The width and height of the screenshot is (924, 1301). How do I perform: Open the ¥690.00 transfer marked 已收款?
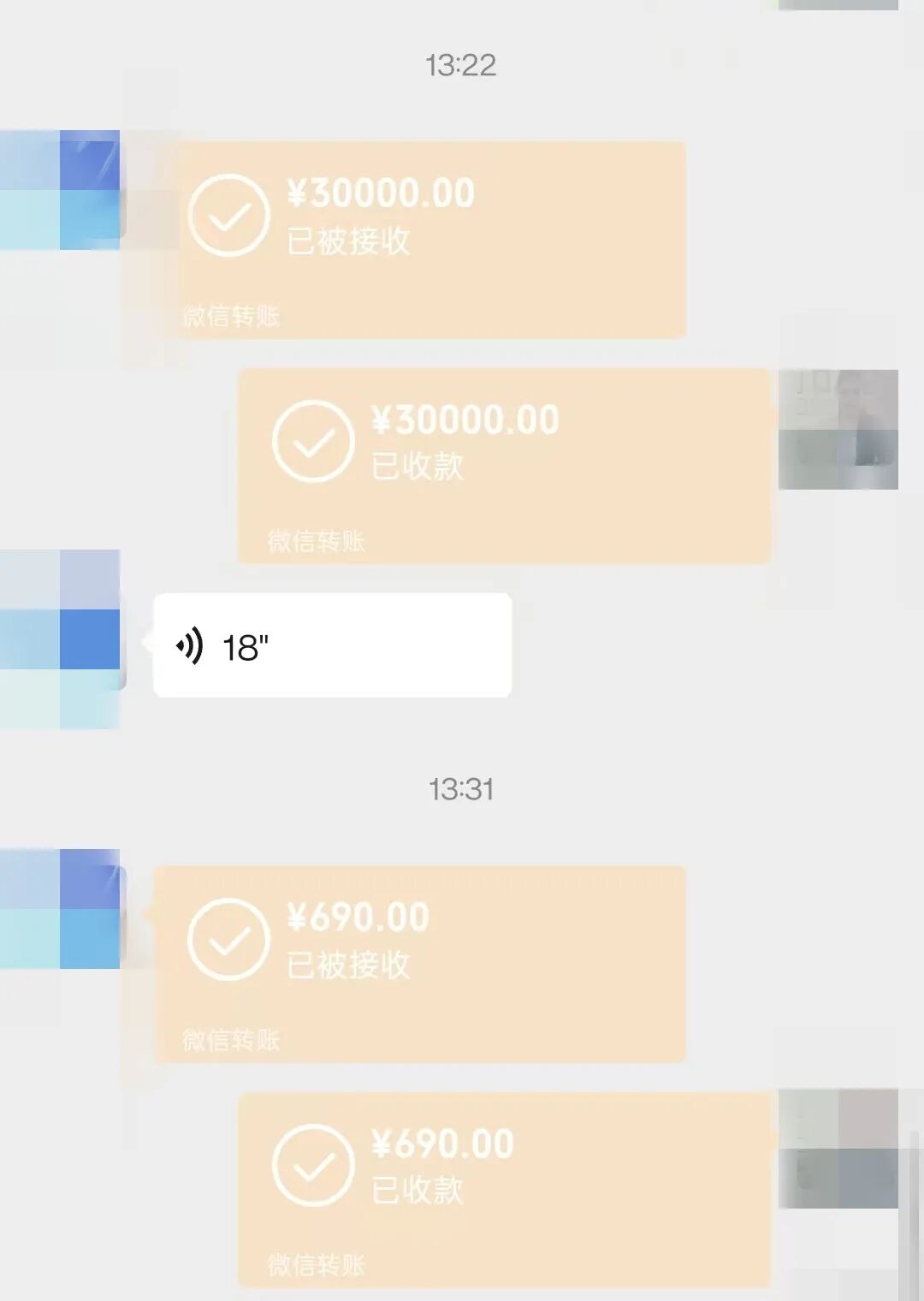505,1190
